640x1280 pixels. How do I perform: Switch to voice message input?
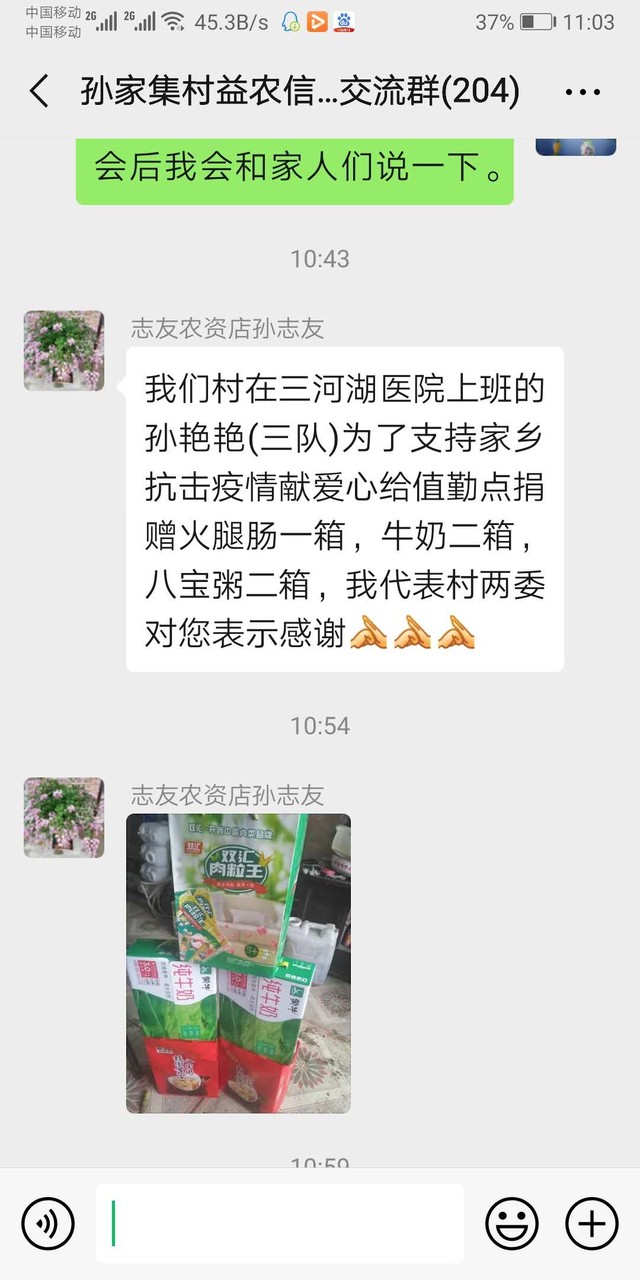[x=48, y=1223]
